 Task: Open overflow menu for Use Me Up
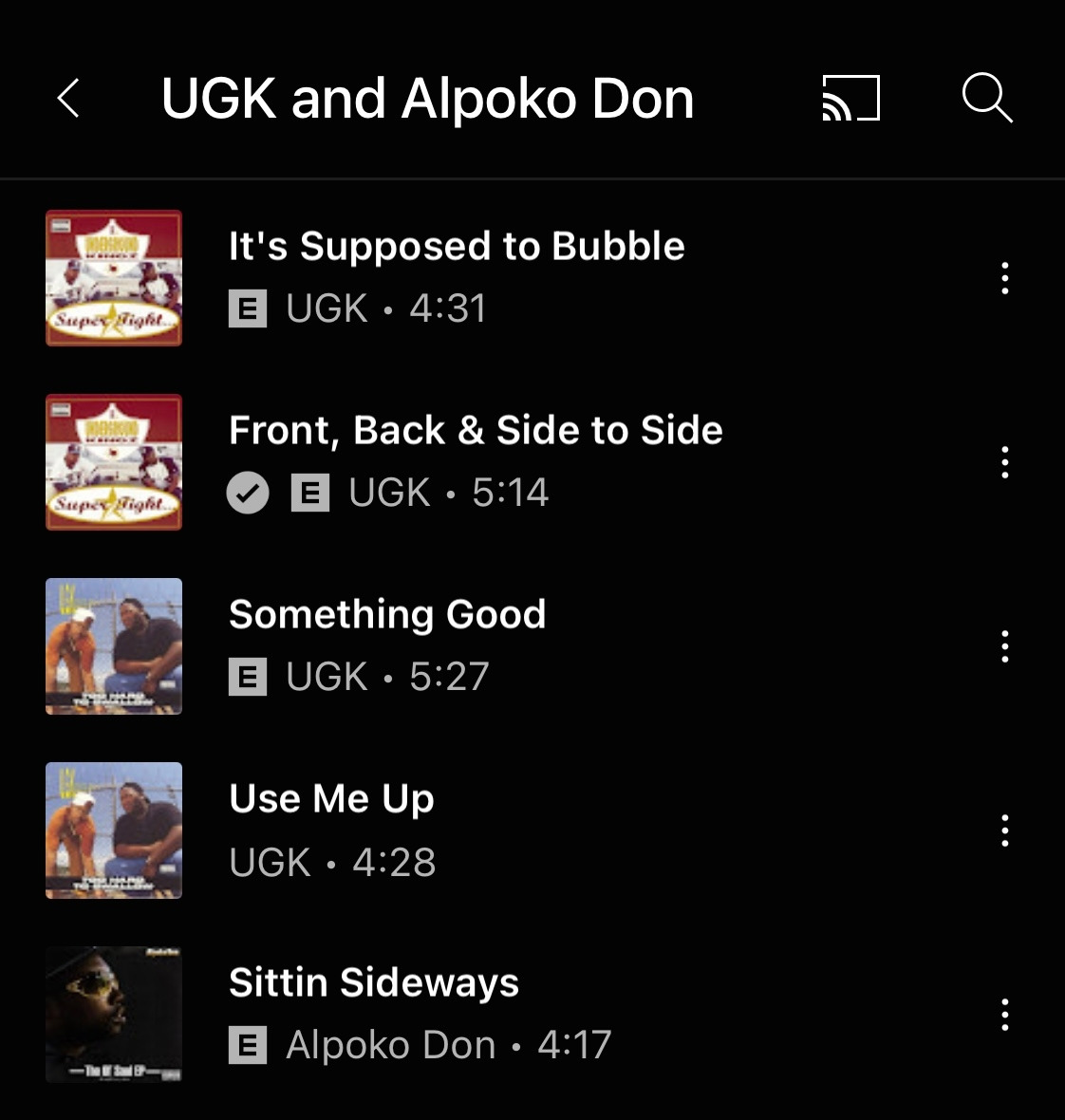pyautogui.click(x=1004, y=831)
